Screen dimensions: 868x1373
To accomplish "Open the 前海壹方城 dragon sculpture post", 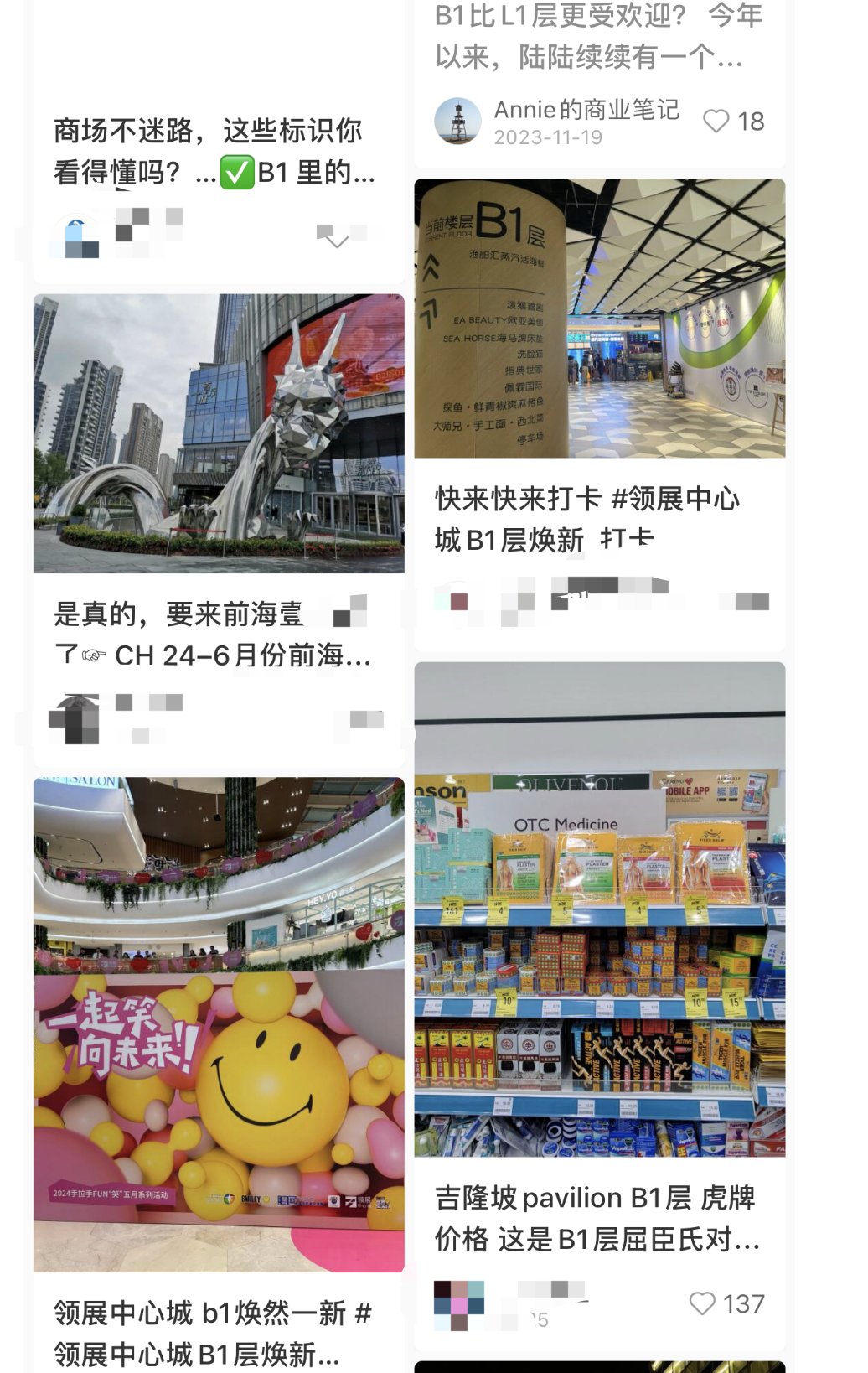I will click(219, 433).
